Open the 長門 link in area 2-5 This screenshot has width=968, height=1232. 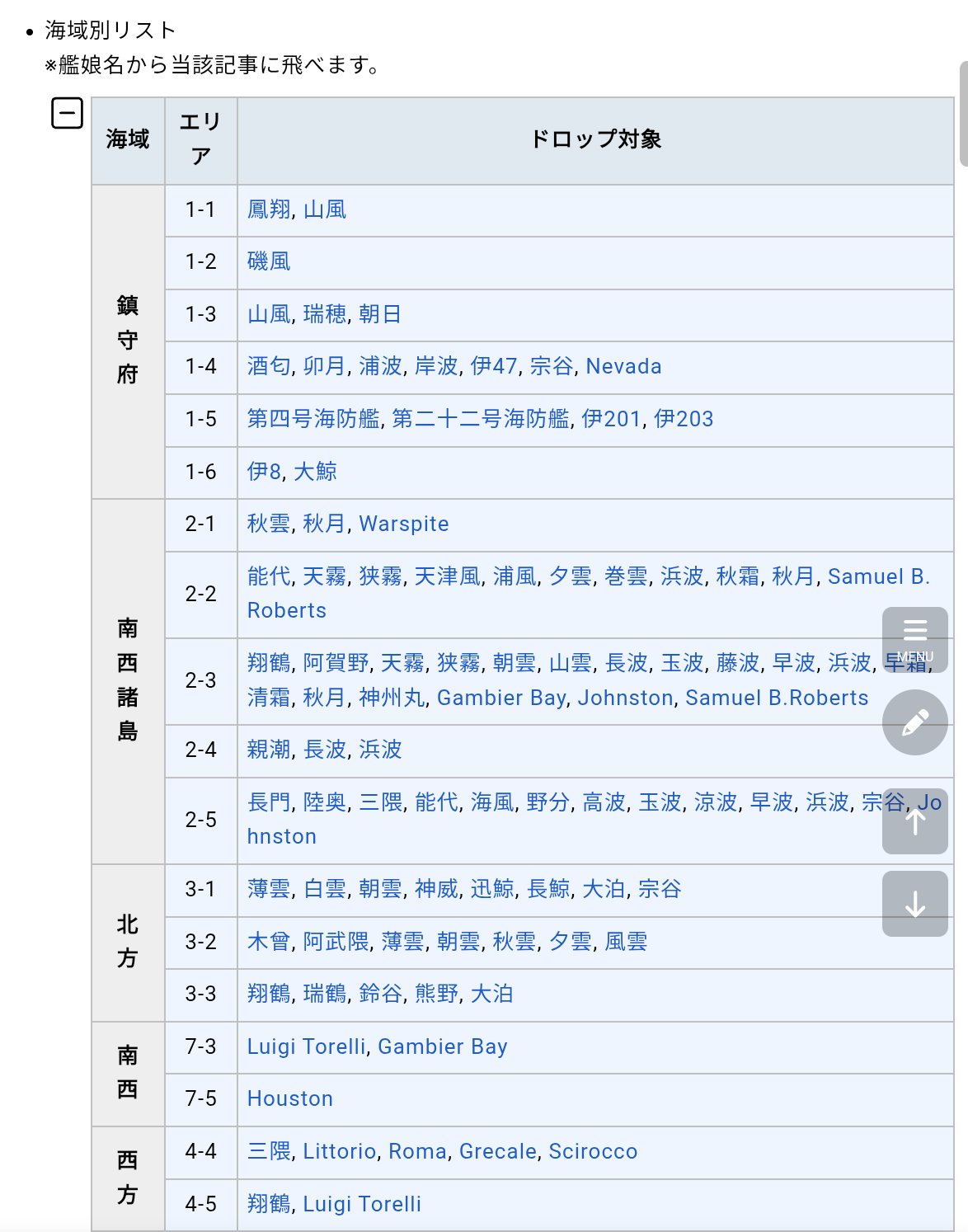[269, 802]
